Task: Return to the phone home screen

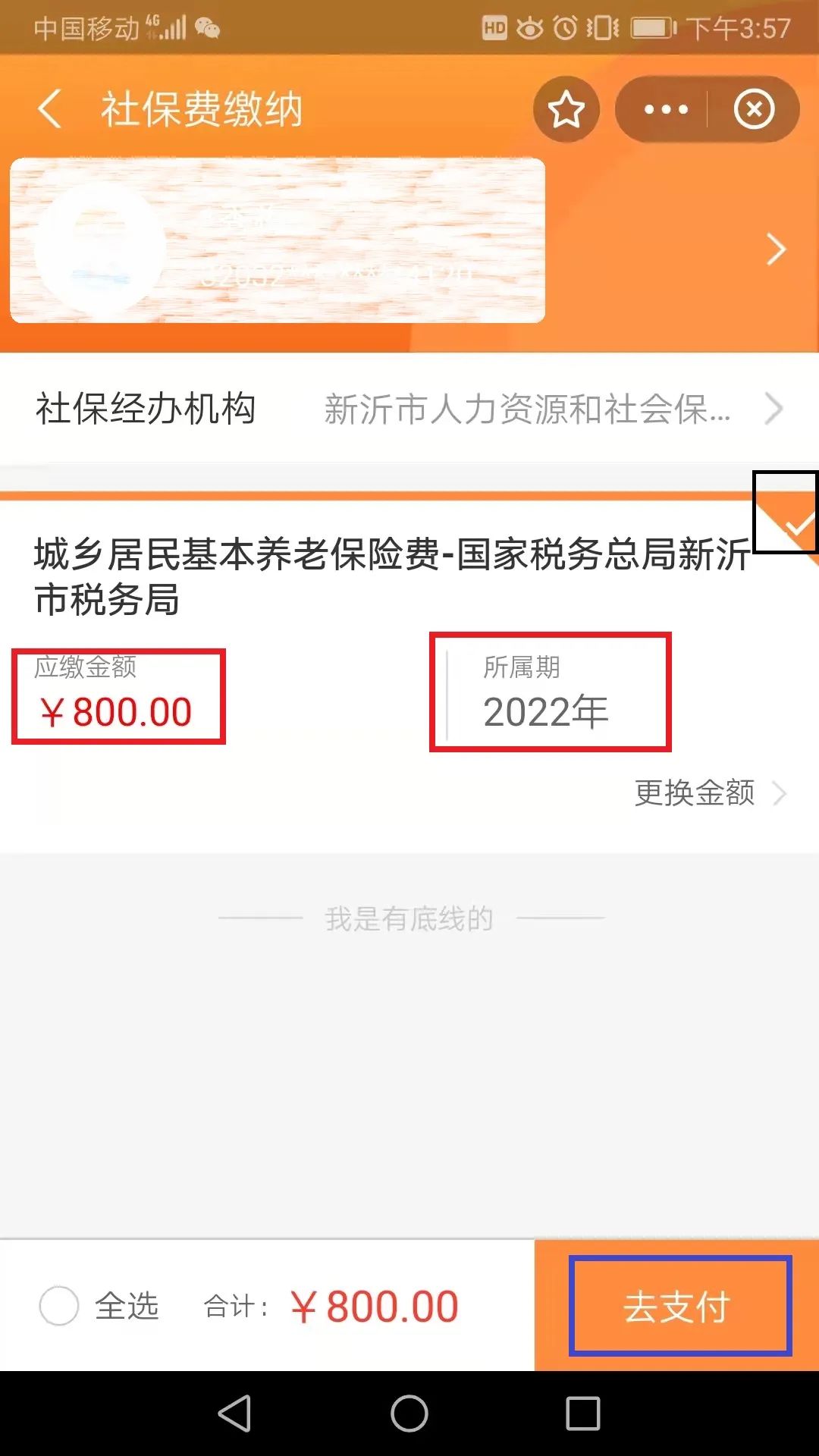Action: tap(409, 1414)
